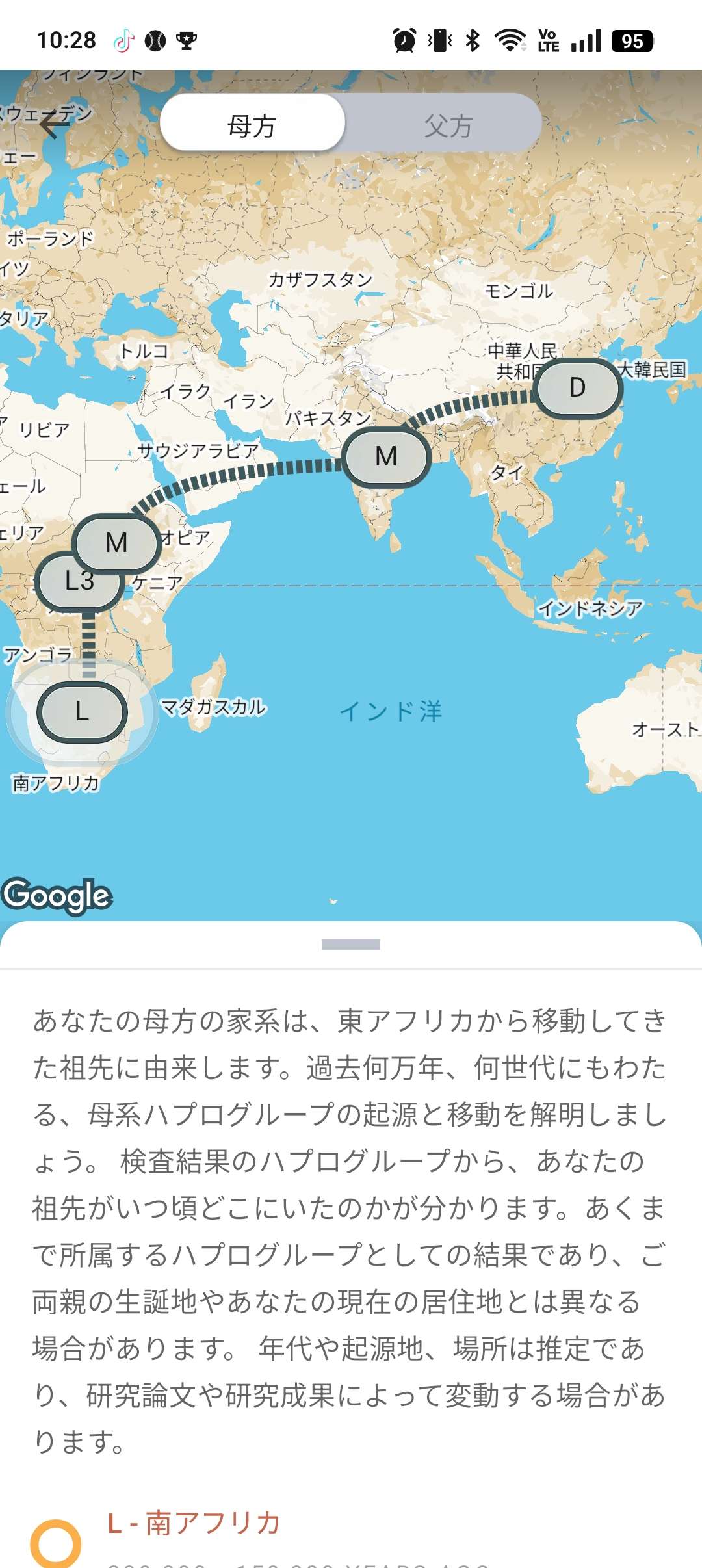Go back using the arrow icon

54,124
